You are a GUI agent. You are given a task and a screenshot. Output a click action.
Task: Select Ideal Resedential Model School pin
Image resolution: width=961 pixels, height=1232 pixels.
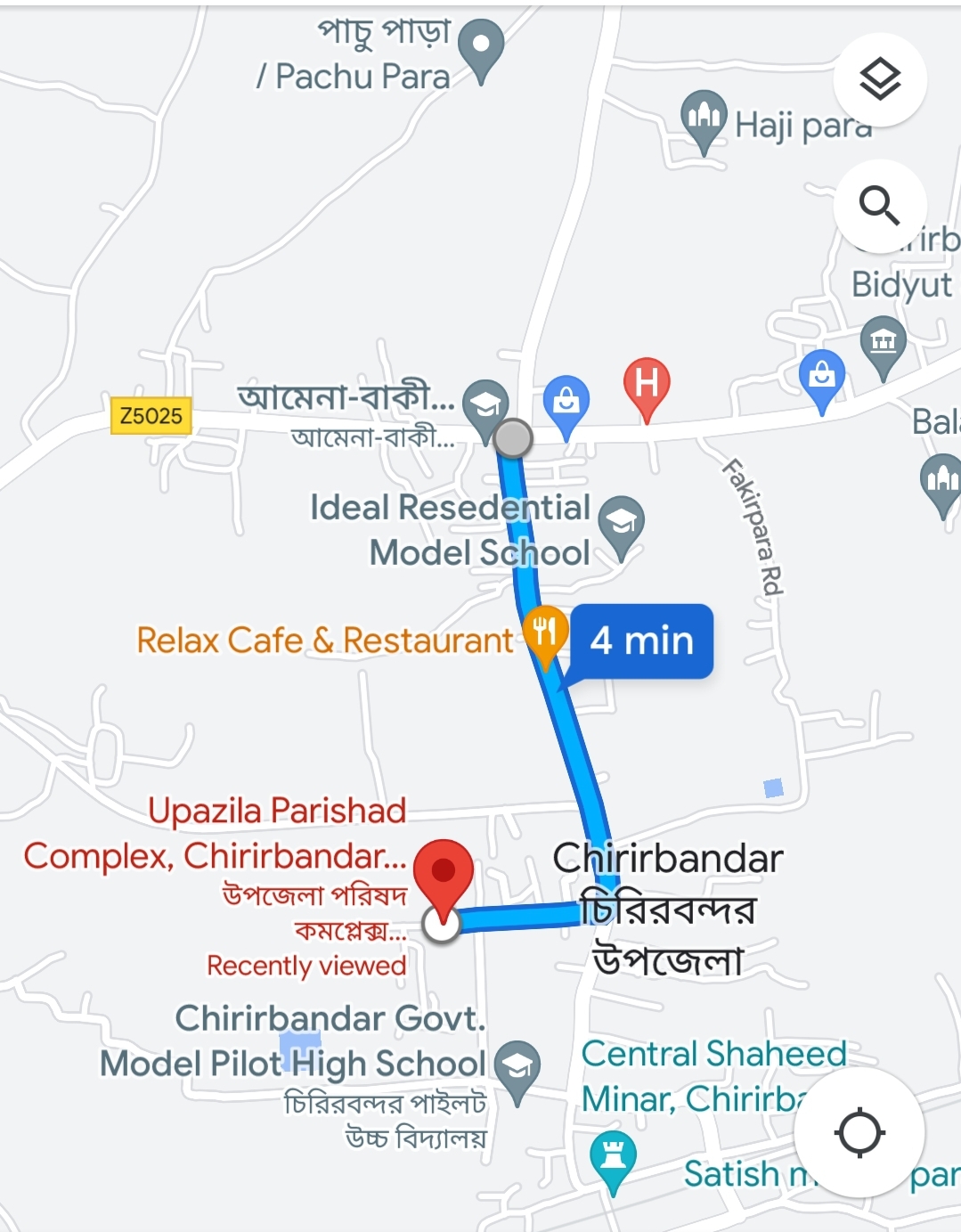[x=621, y=525]
